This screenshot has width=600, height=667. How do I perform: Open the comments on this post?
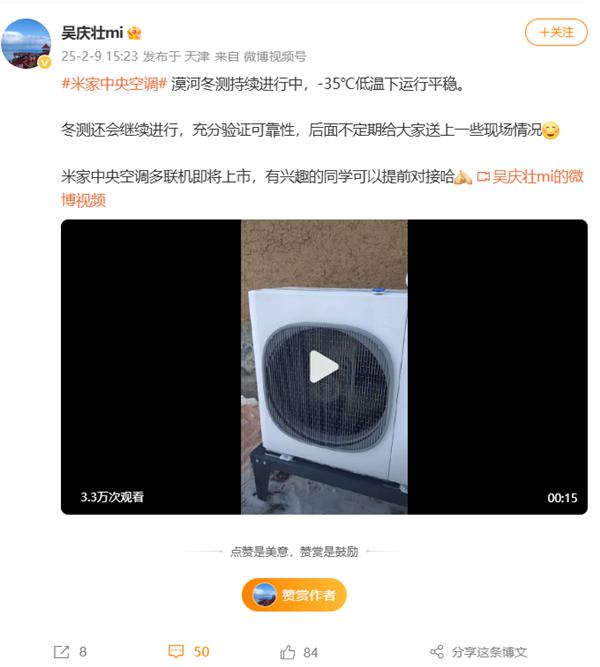point(189,652)
